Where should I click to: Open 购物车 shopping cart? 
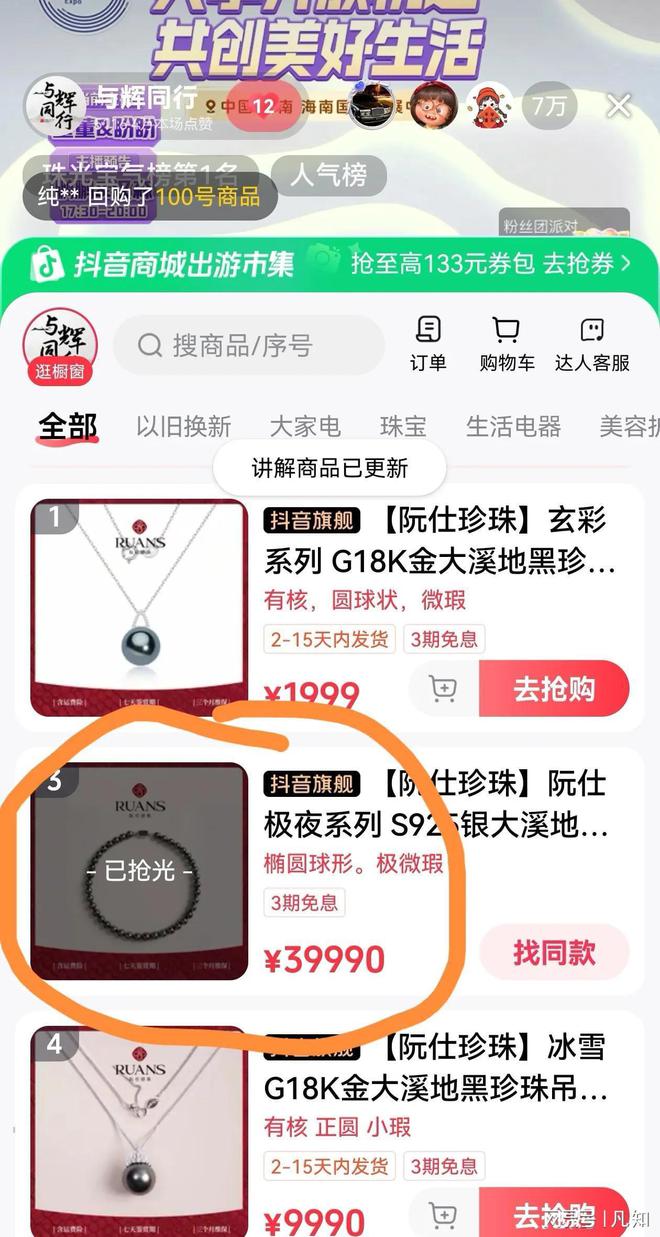tap(506, 344)
